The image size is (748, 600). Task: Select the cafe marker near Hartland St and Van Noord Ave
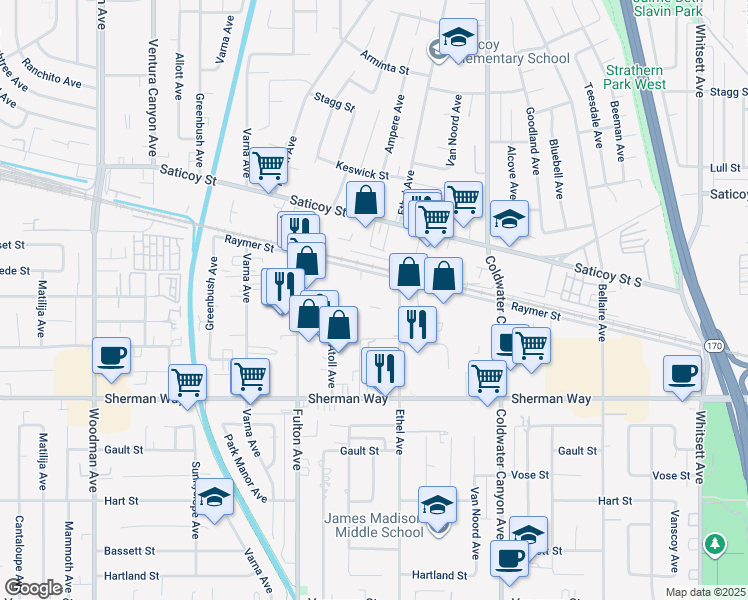pos(509,558)
